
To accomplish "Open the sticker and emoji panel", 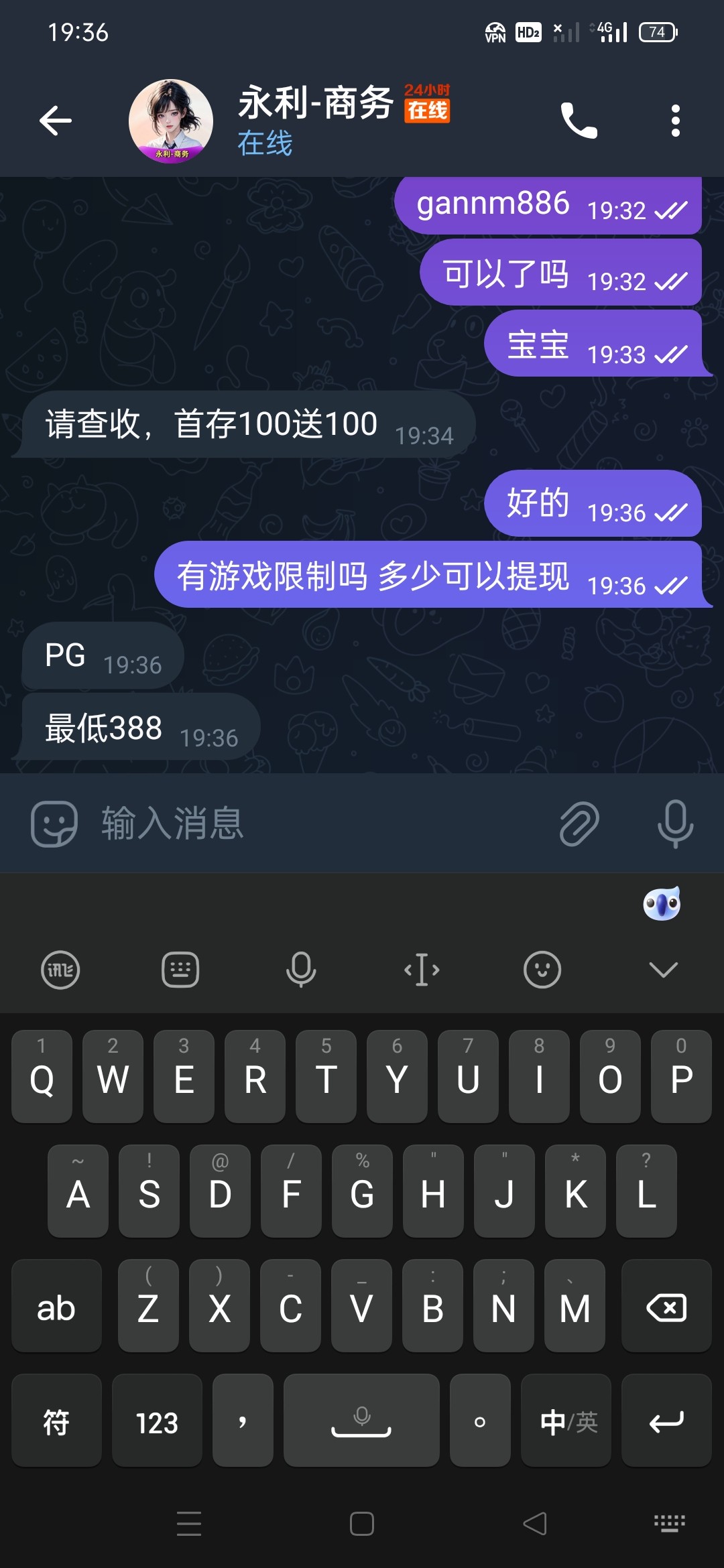I will pos(54,824).
